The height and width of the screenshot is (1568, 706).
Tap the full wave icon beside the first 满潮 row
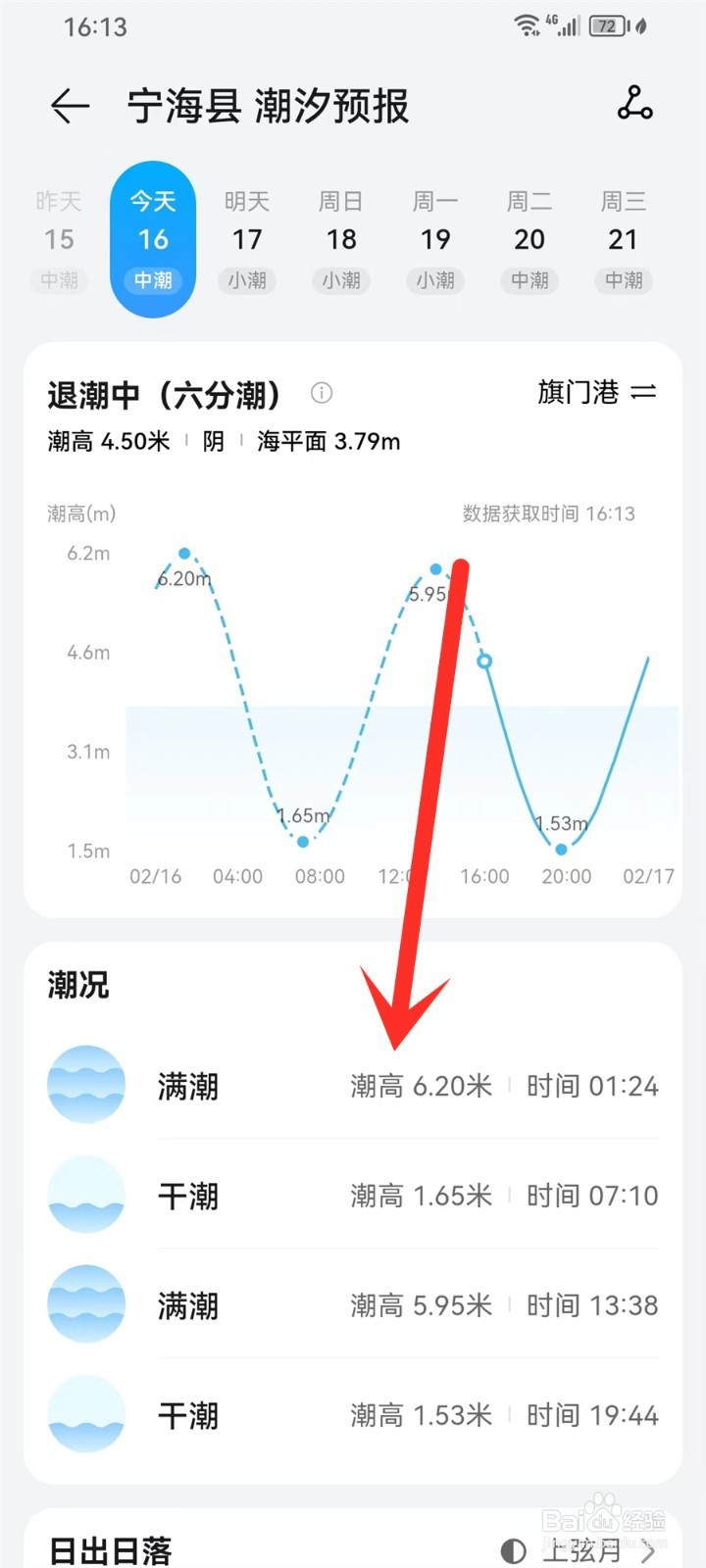[x=85, y=1085]
